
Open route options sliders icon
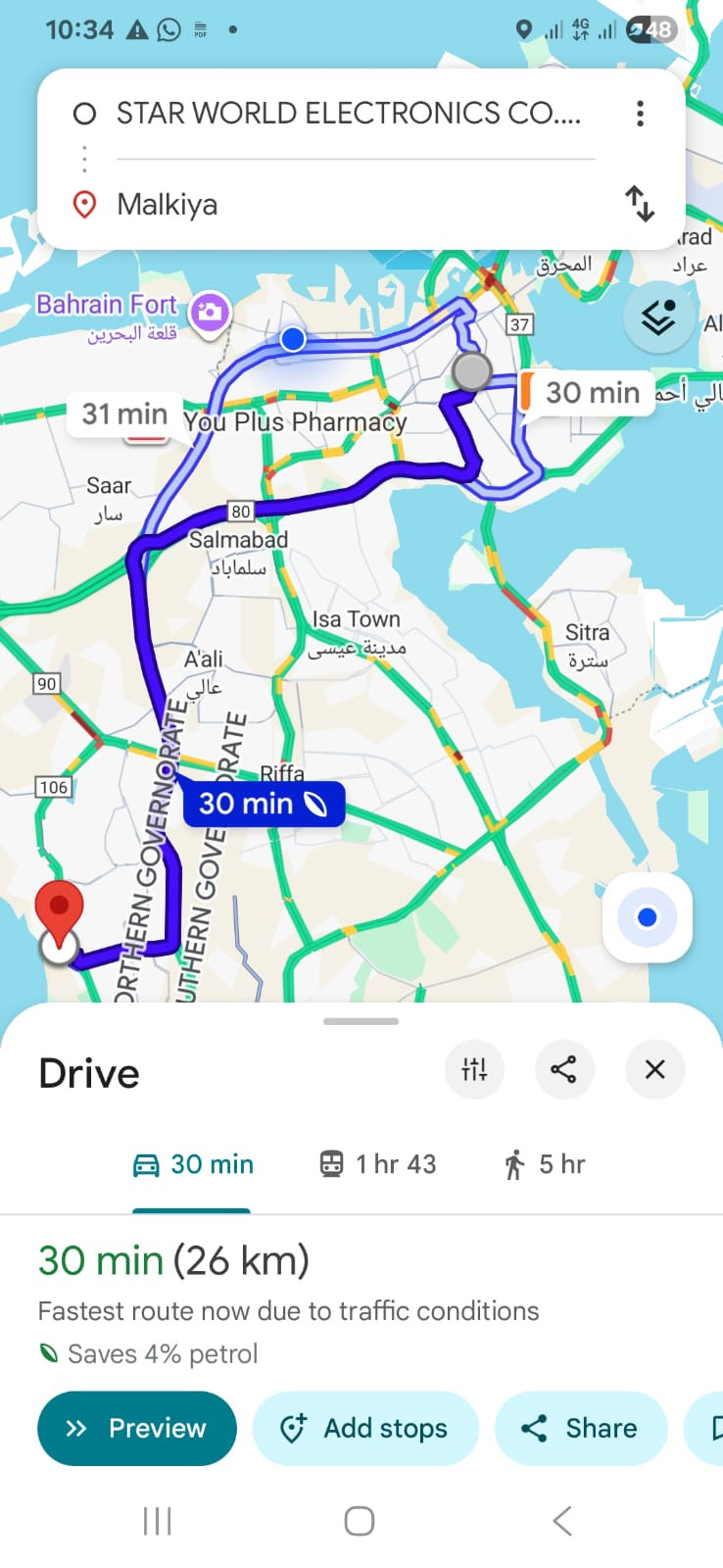point(474,1069)
